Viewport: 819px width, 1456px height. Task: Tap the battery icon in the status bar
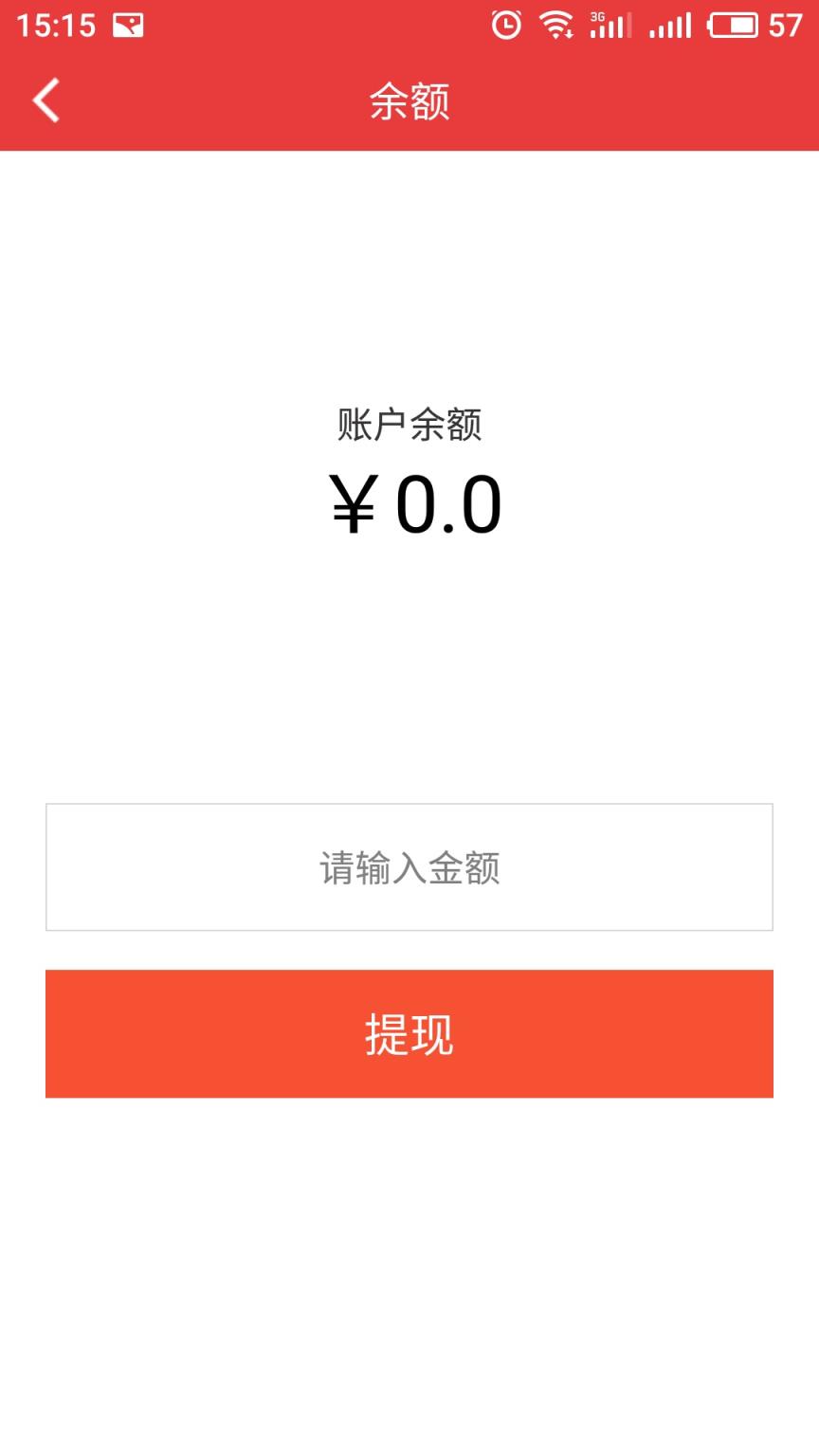735,24
